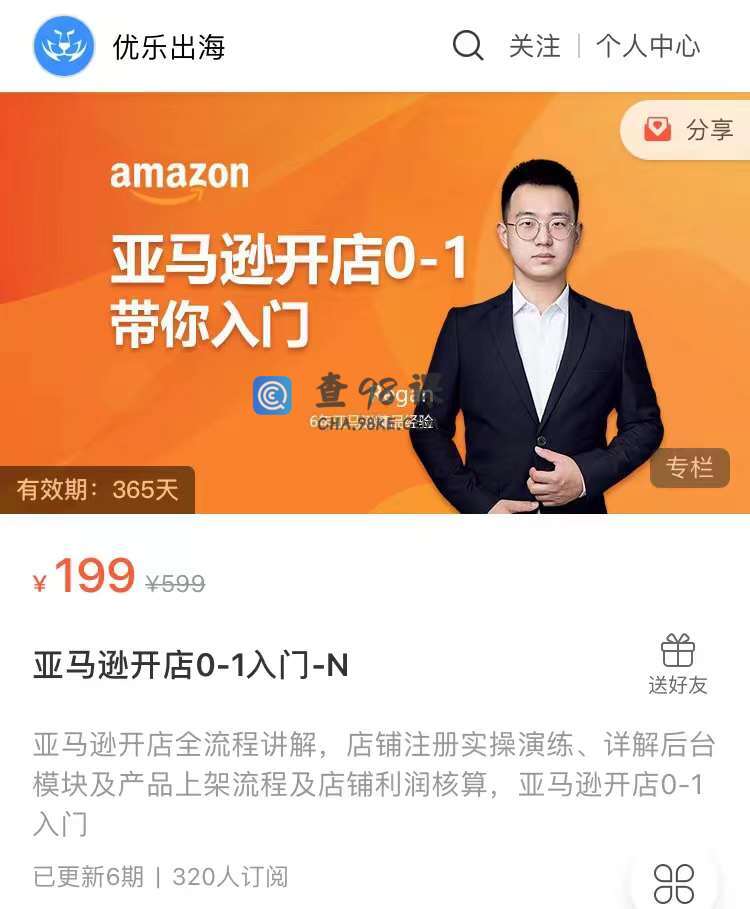Tap 送好友 gift icon
The image size is (750, 909).
[678, 664]
